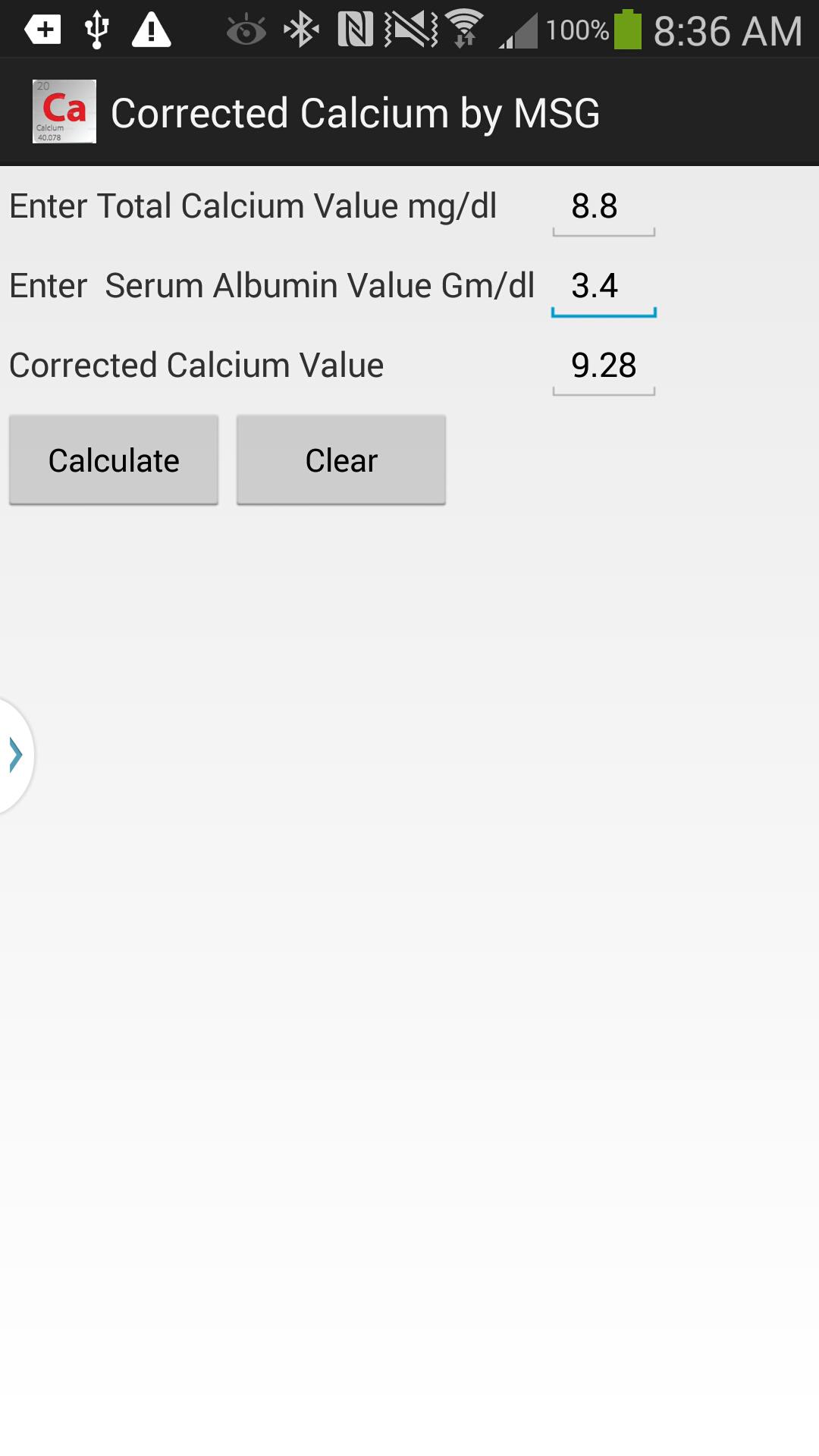The height and width of the screenshot is (1456, 819).
Task: Select the vibrate mode status icon
Action: pyautogui.click(x=409, y=29)
